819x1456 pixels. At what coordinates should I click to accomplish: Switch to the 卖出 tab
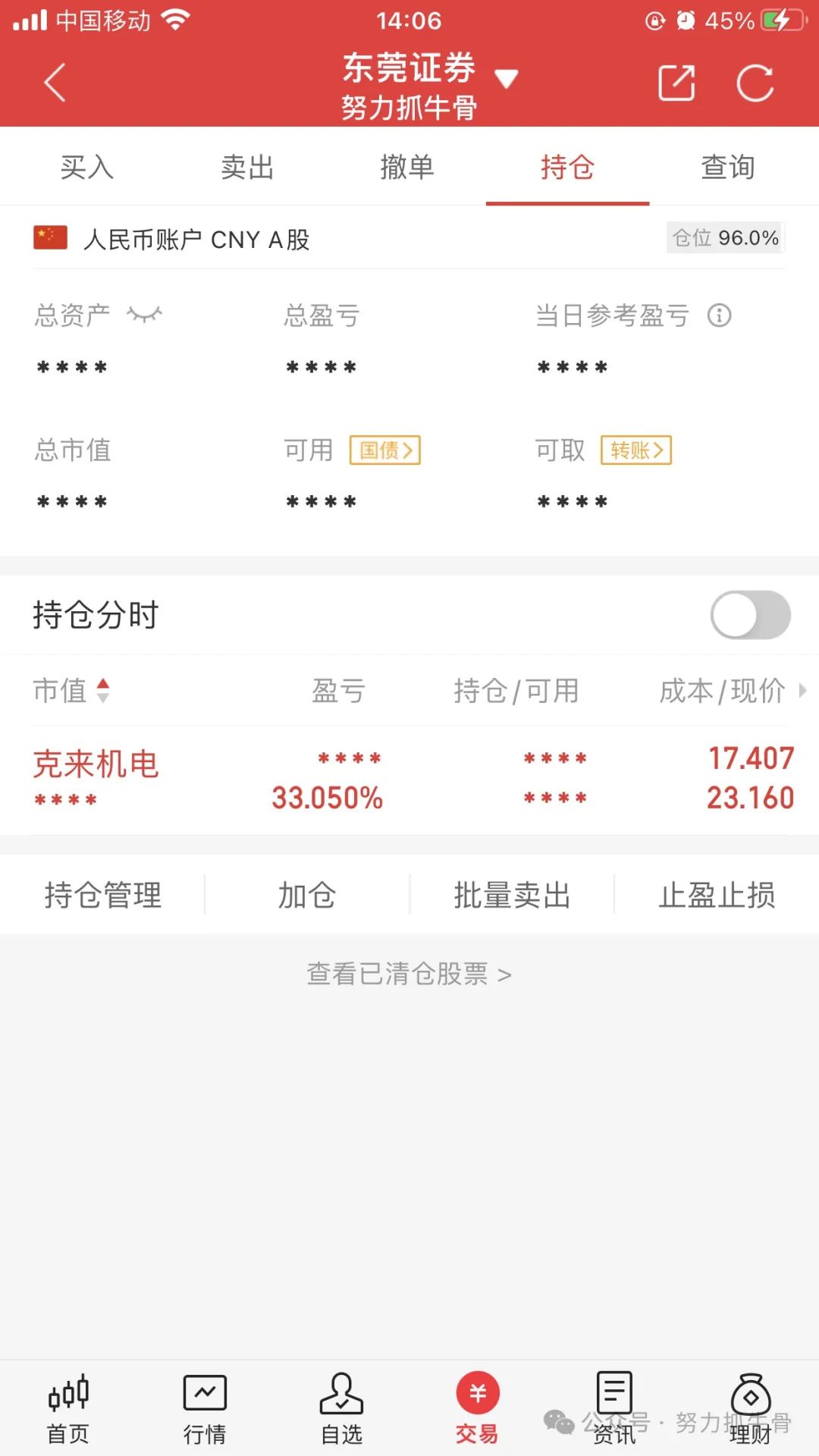(x=247, y=167)
